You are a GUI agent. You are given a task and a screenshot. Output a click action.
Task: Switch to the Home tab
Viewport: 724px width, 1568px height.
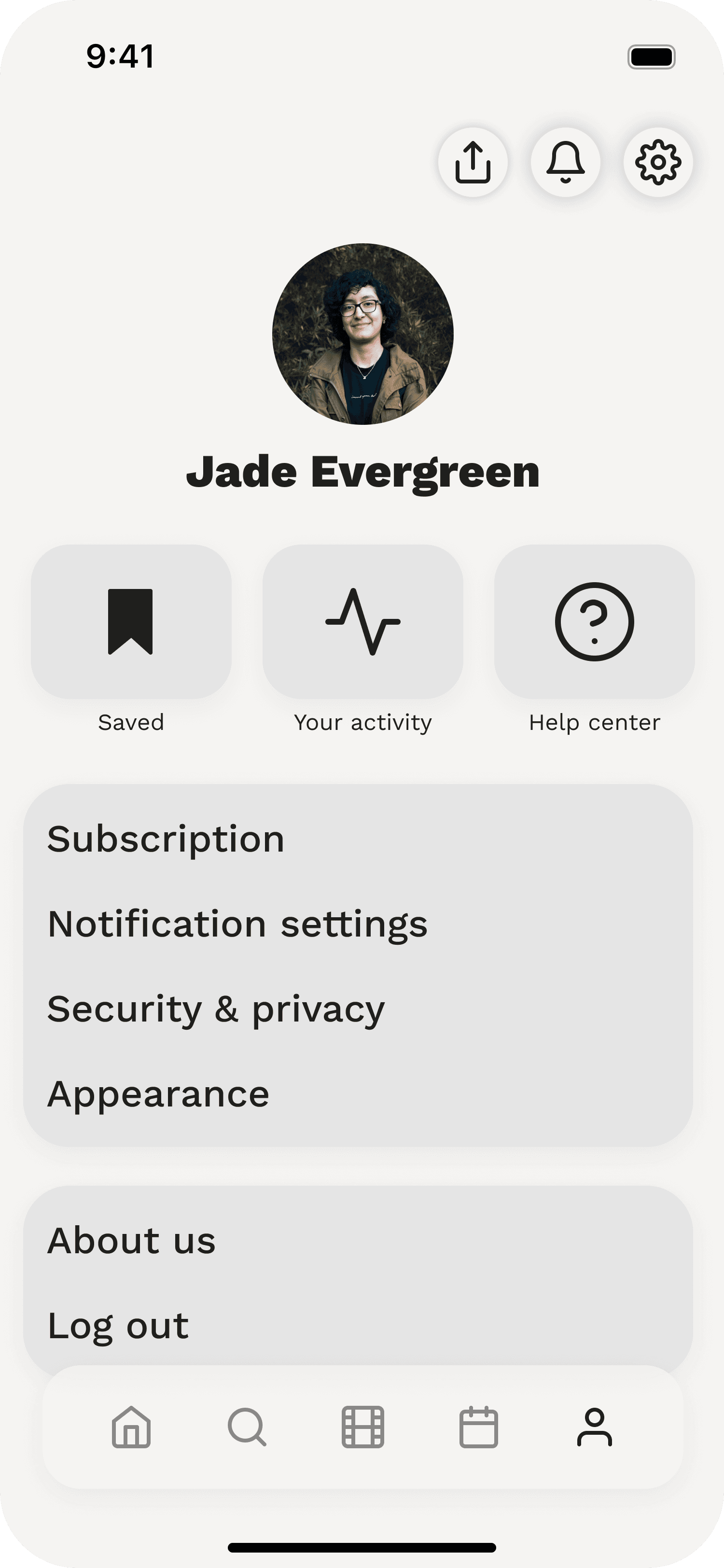click(131, 1427)
